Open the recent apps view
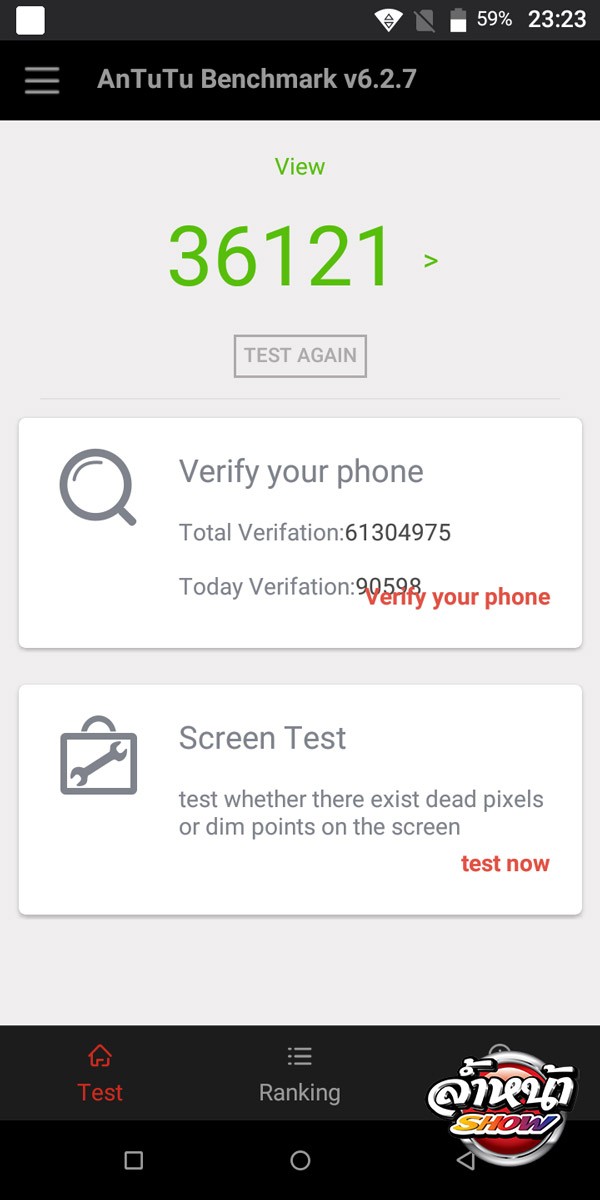The image size is (600, 1200). 133,1160
